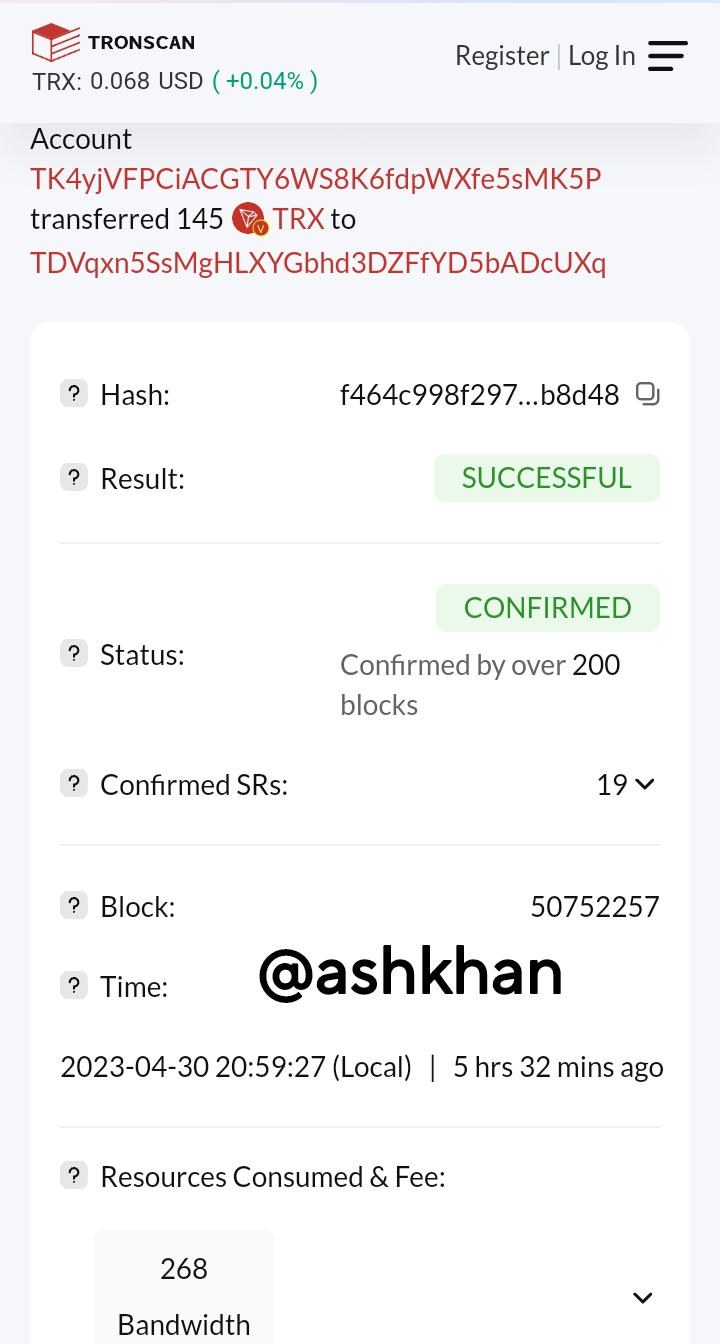Screen dimensions: 720x1344
Task: Open the TRX token link
Action: click(x=299, y=219)
